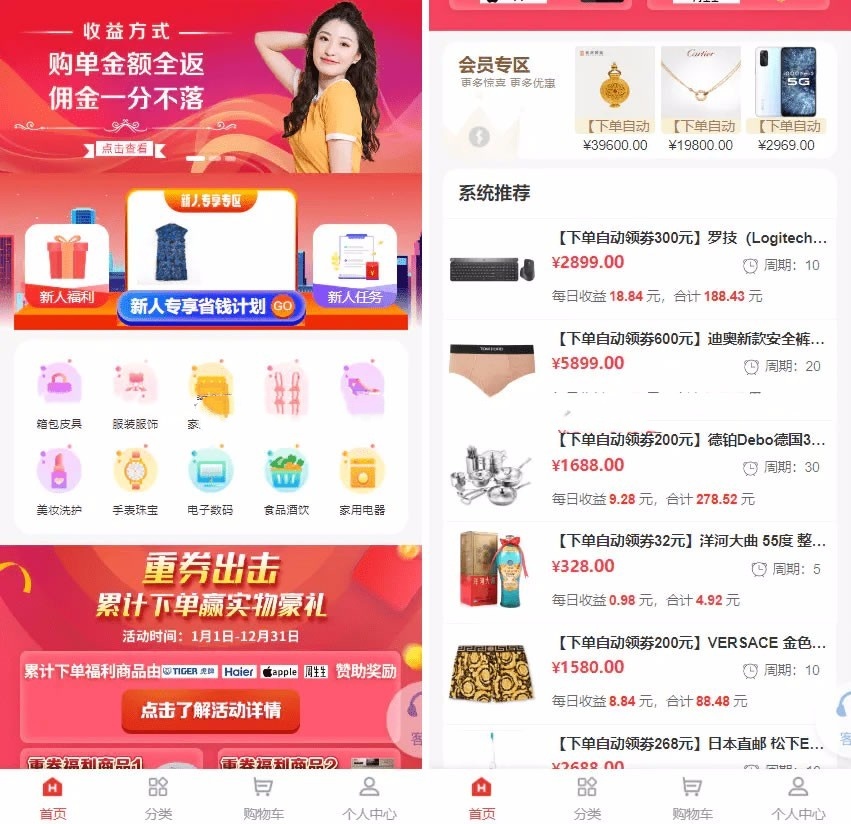The image size is (851, 824).
Task: Select the 美妆洗护 category
Action: (59, 481)
